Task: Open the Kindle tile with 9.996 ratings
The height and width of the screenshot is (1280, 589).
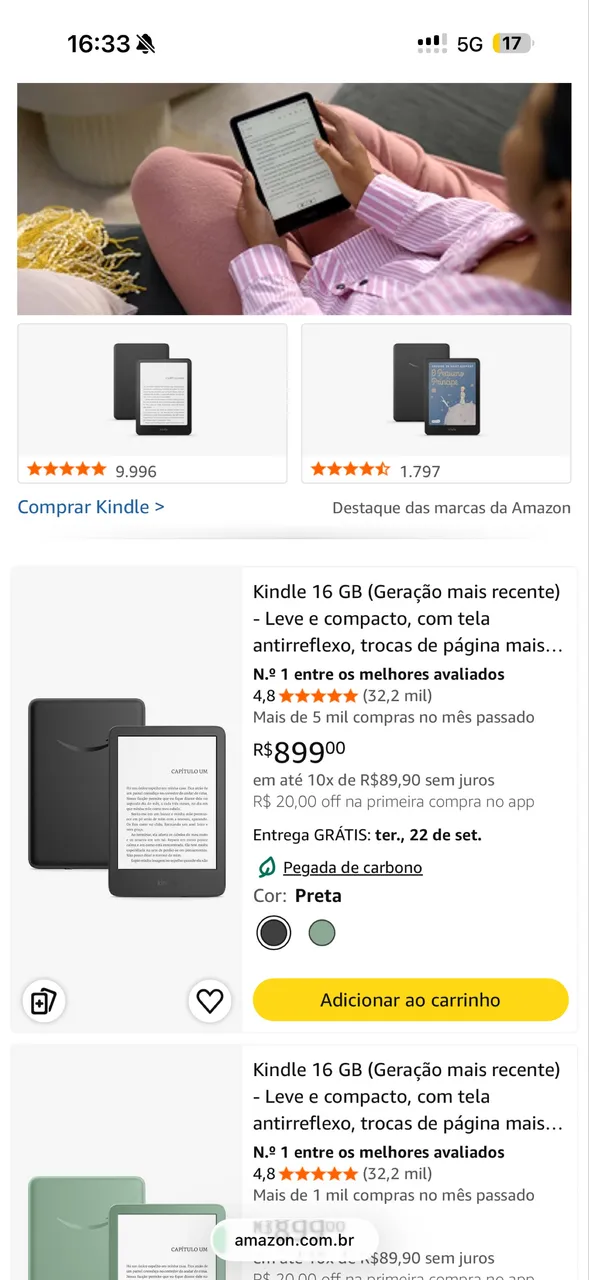Action: [152, 403]
